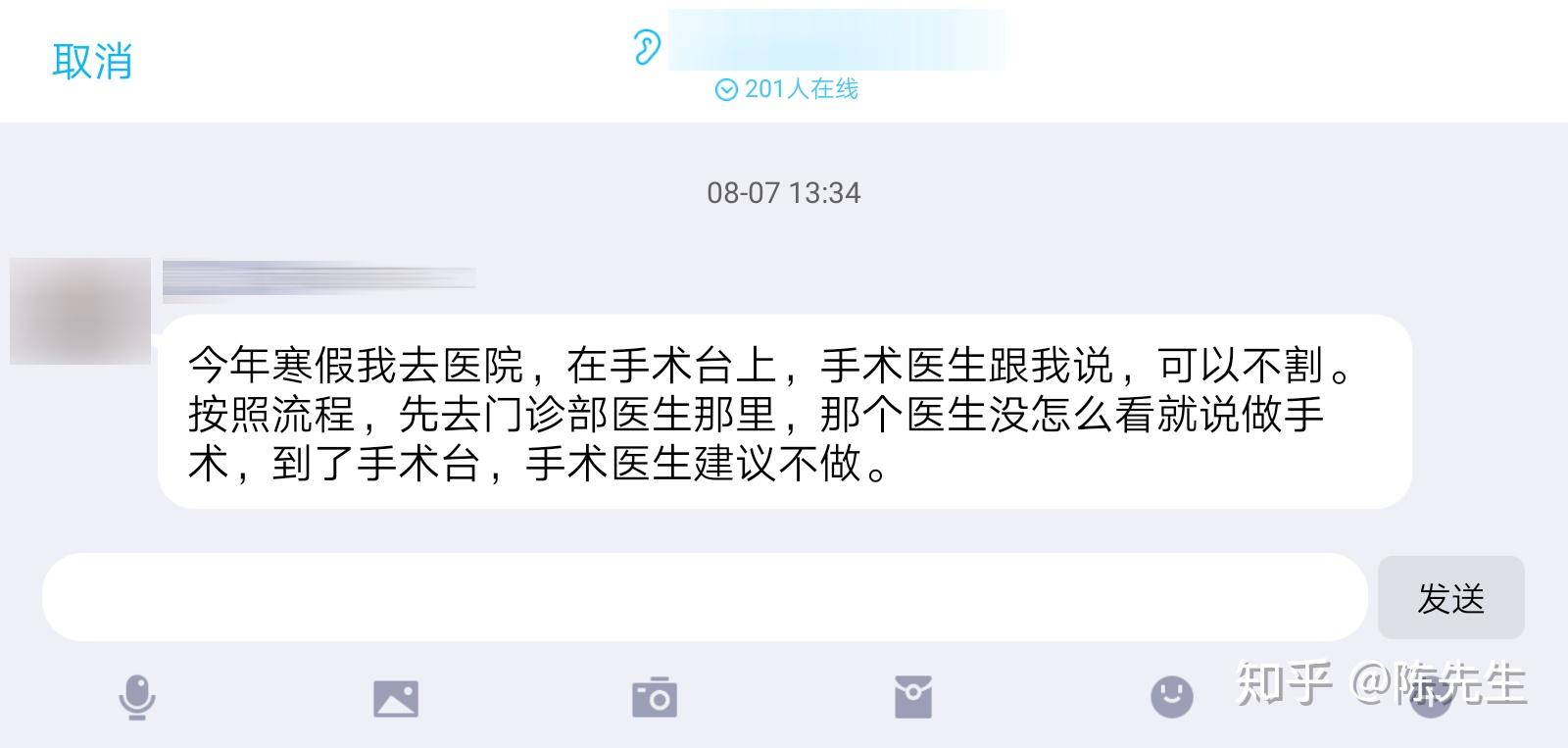Tap 发送 to send the message
The image size is (1568, 748).
(1450, 598)
